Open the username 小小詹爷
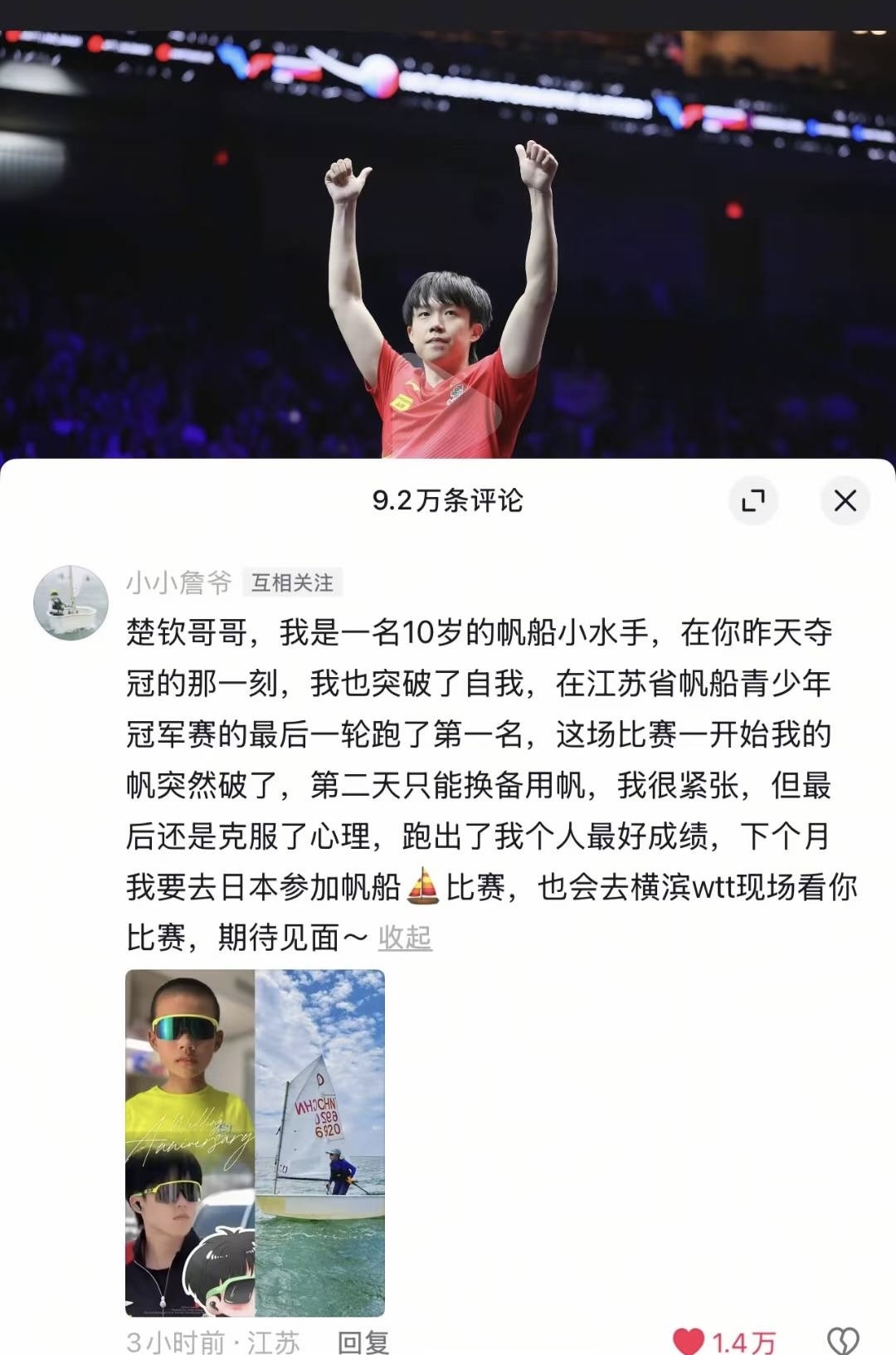 click(178, 582)
